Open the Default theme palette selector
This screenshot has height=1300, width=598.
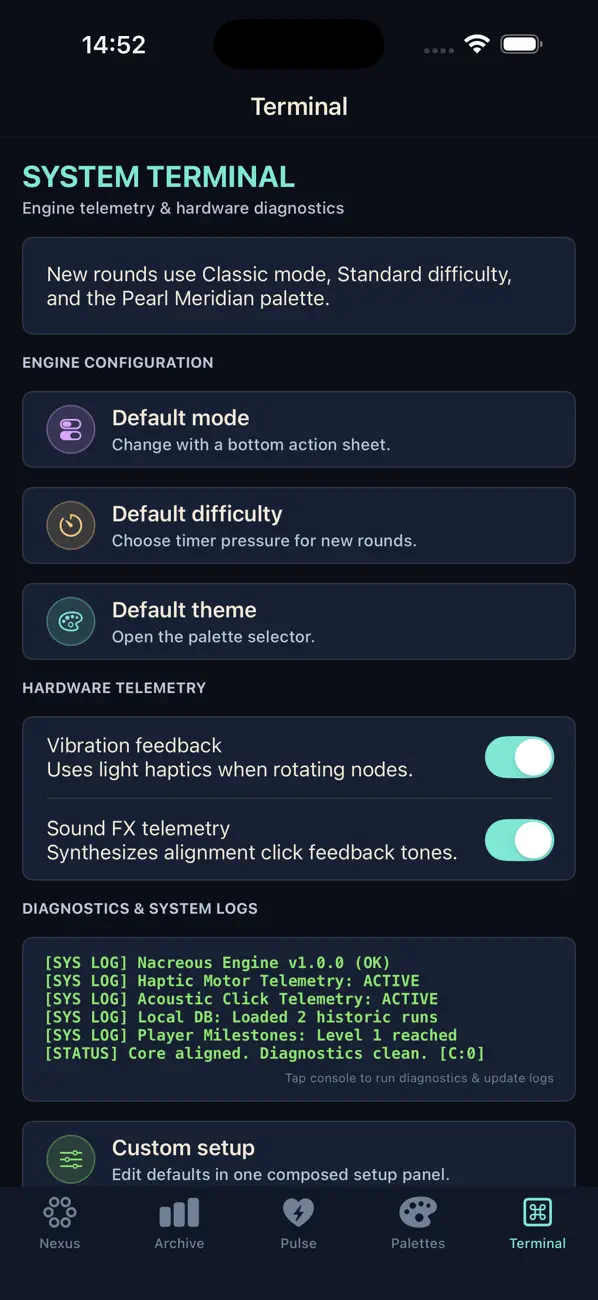tap(299, 622)
